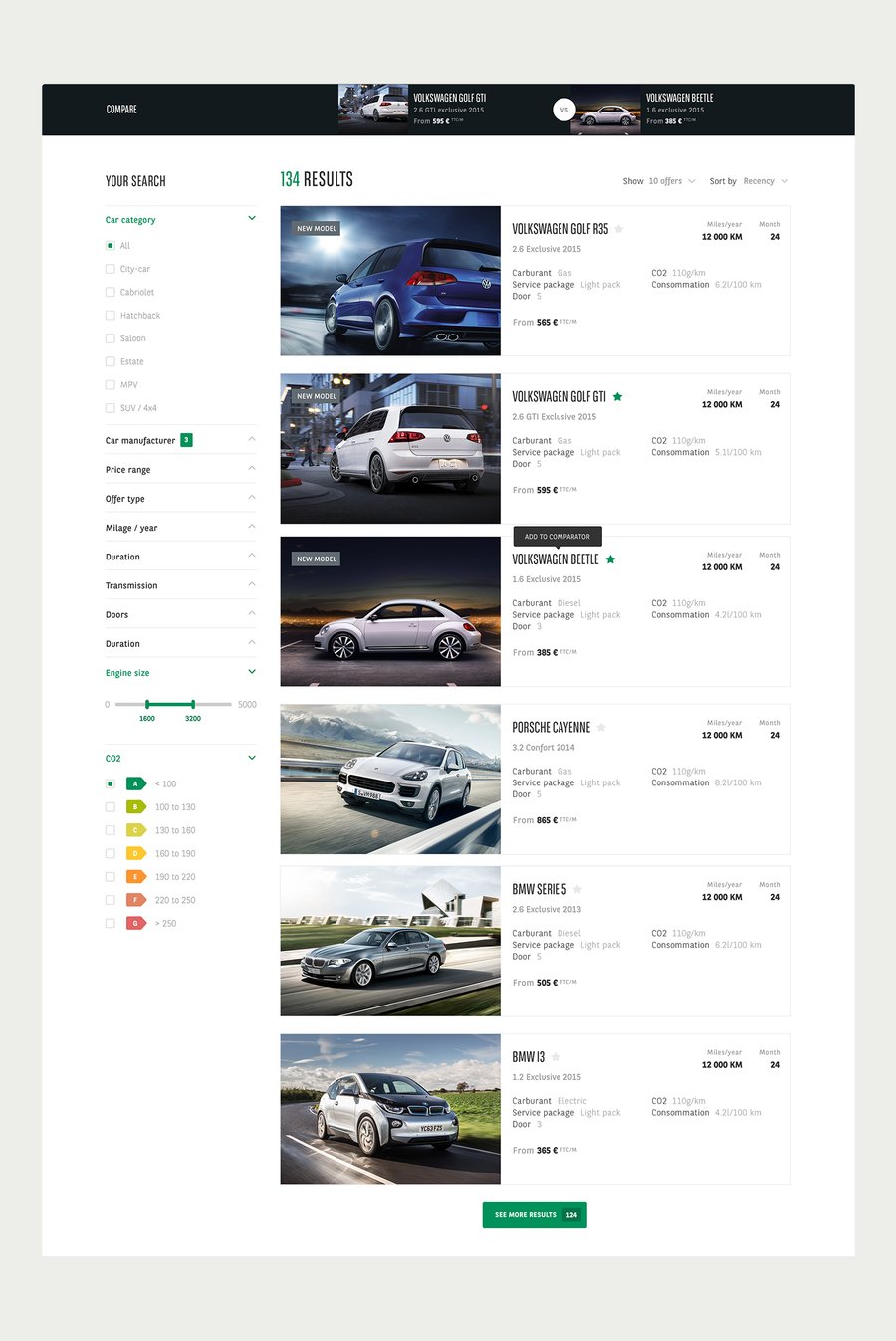Tick the SUV / 4x4 checkbox
The width and height of the screenshot is (896, 1341).
(110, 408)
